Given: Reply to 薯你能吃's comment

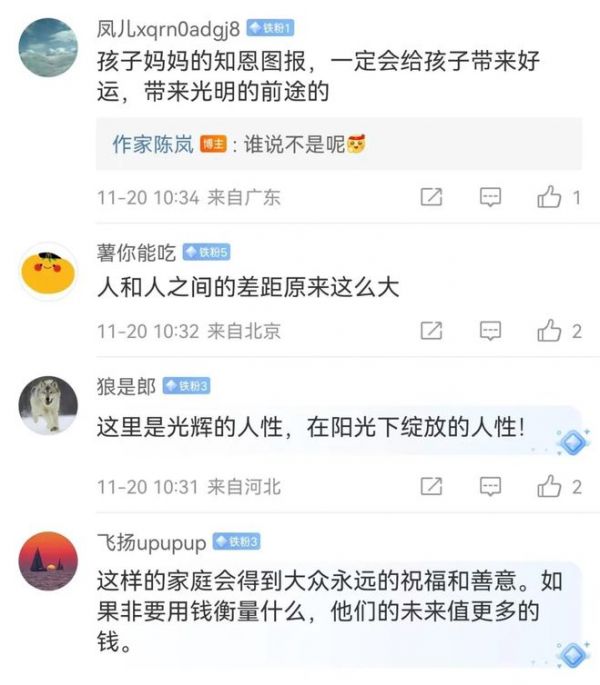Looking at the screenshot, I should click(490, 330).
